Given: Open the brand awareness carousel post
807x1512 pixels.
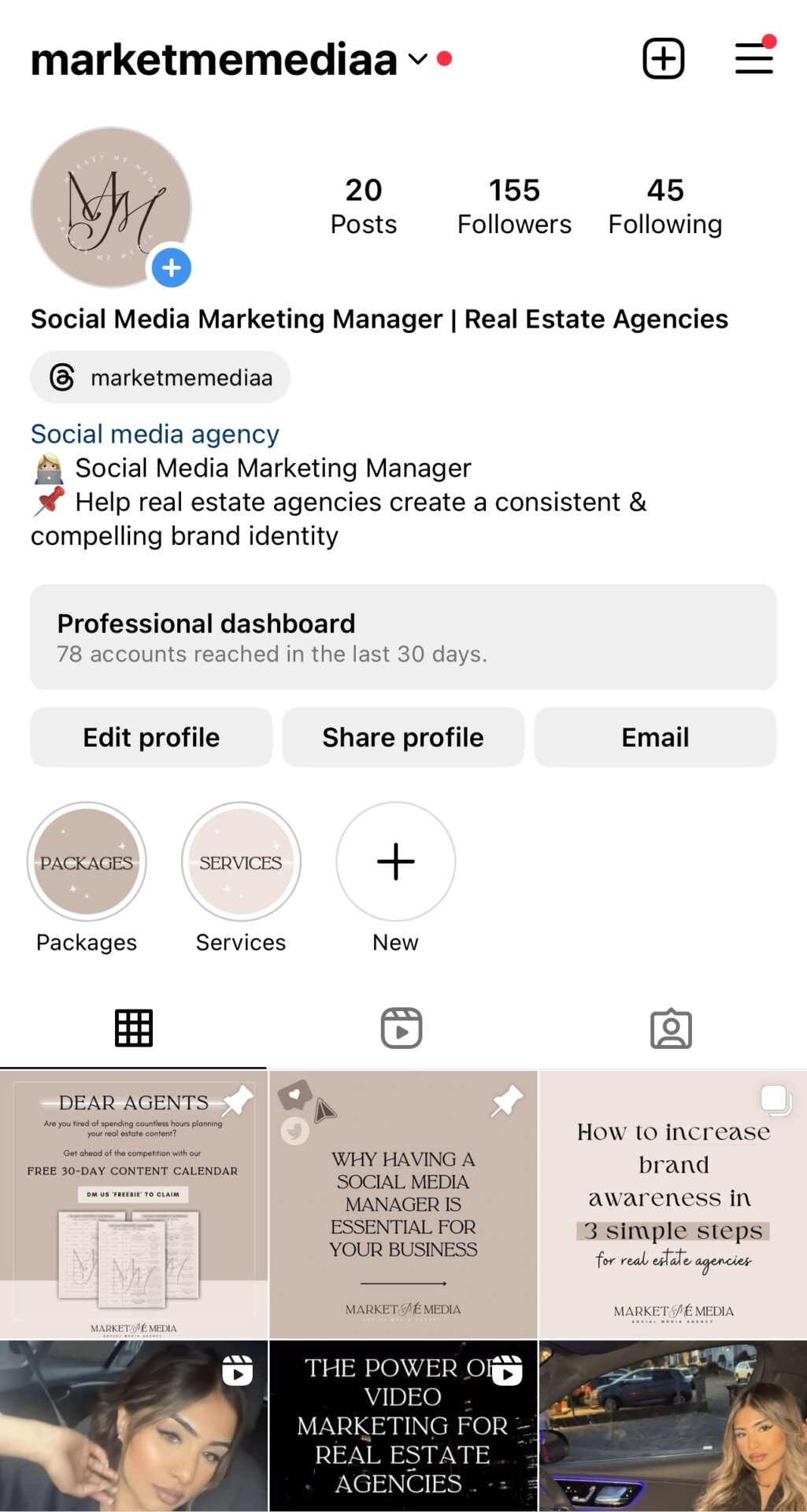Looking at the screenshot, I should (672, 1205).
